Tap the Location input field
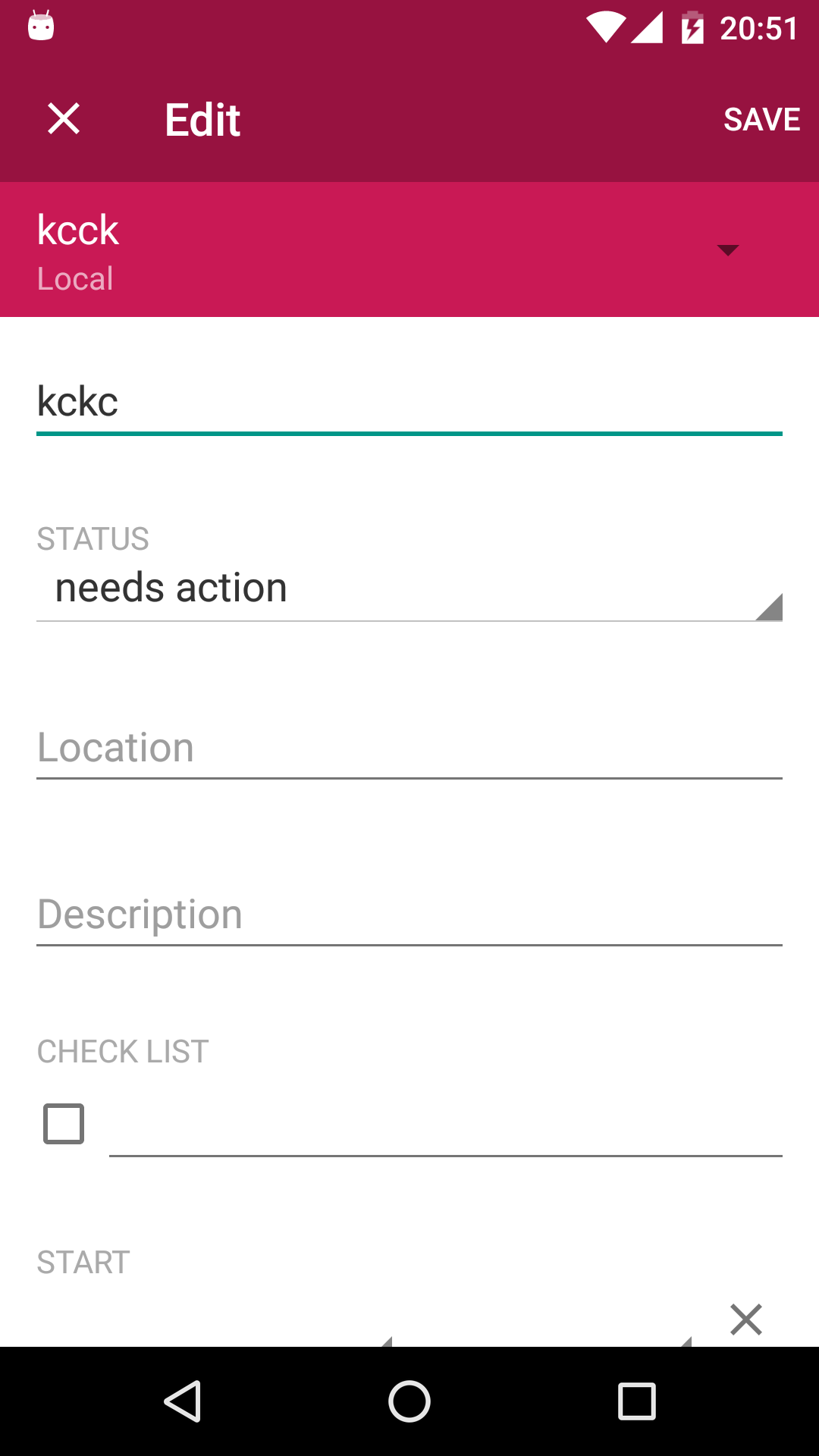The image size is (819, 1456). [x=409, y=747]
